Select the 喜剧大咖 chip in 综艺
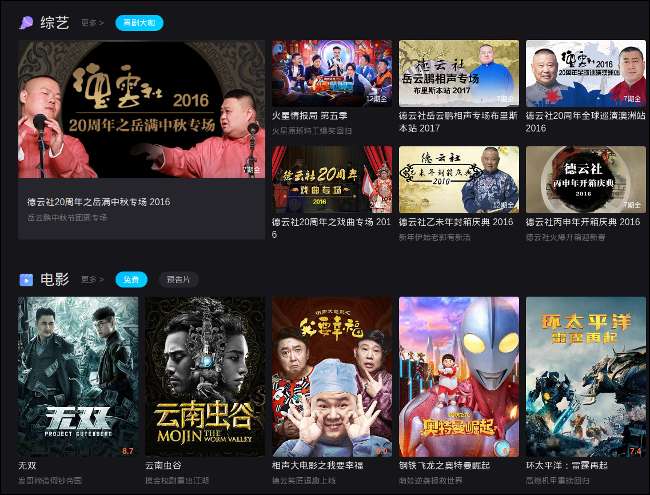Viewport: 650px width, 495px height. click(x=139, y=22)
